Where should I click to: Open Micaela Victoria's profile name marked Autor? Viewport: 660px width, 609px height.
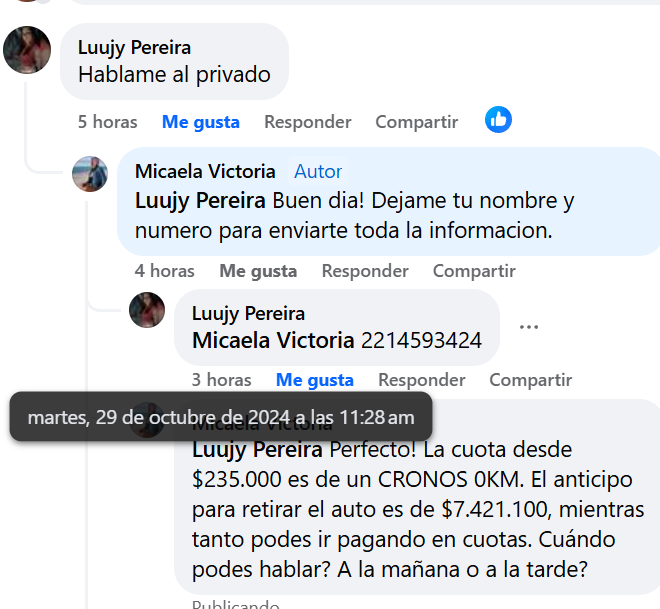coord(205,172)
